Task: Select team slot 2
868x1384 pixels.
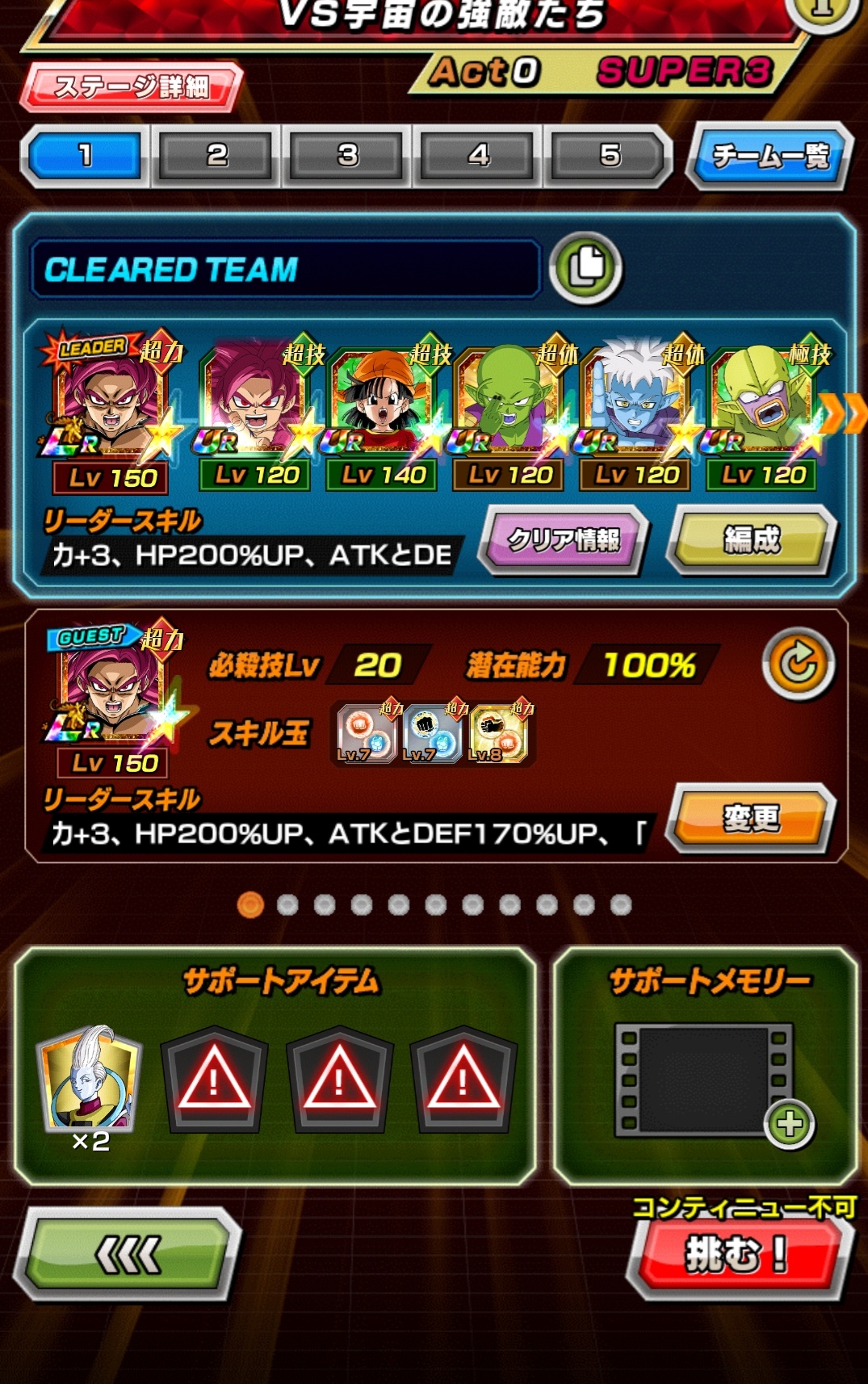Action: tap(216, 155)
